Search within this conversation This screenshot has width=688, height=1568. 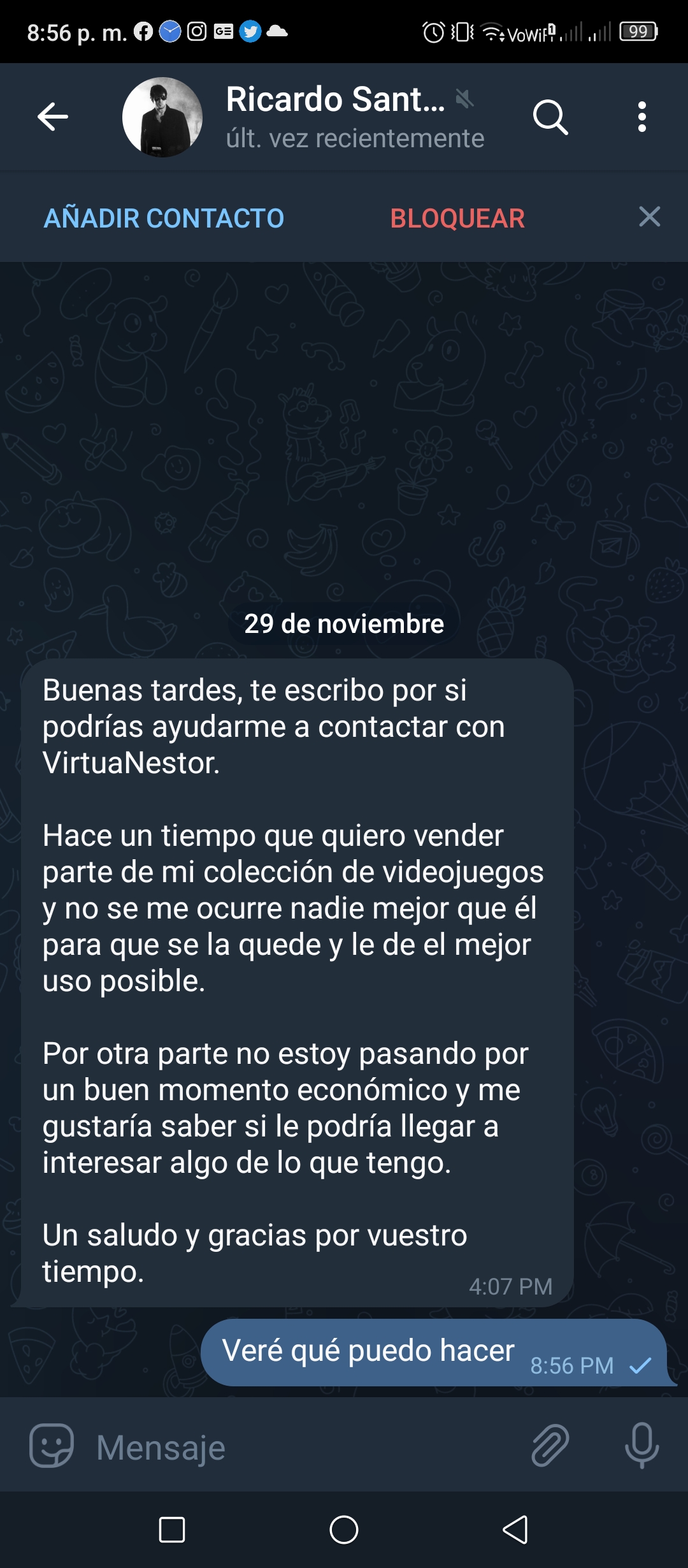[550, 117]
